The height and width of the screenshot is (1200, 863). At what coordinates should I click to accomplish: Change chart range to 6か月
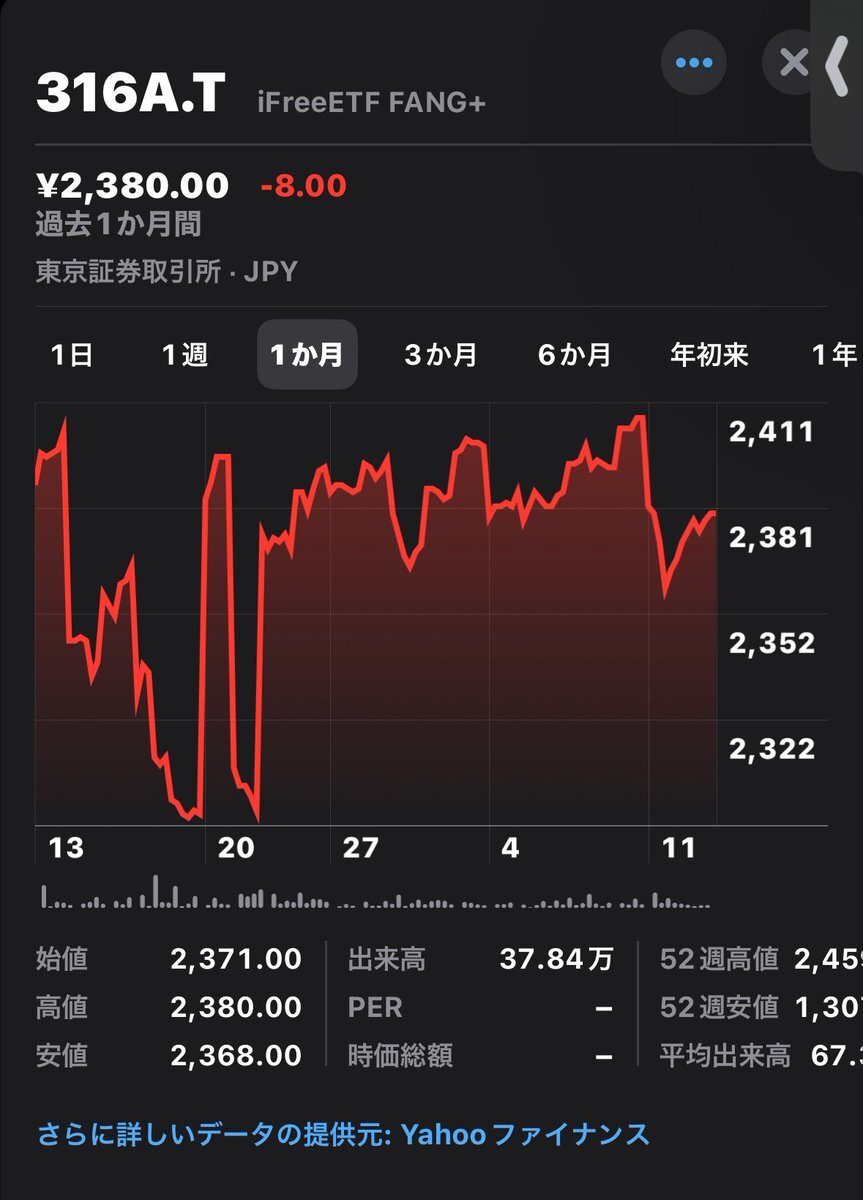click(574, 355)
